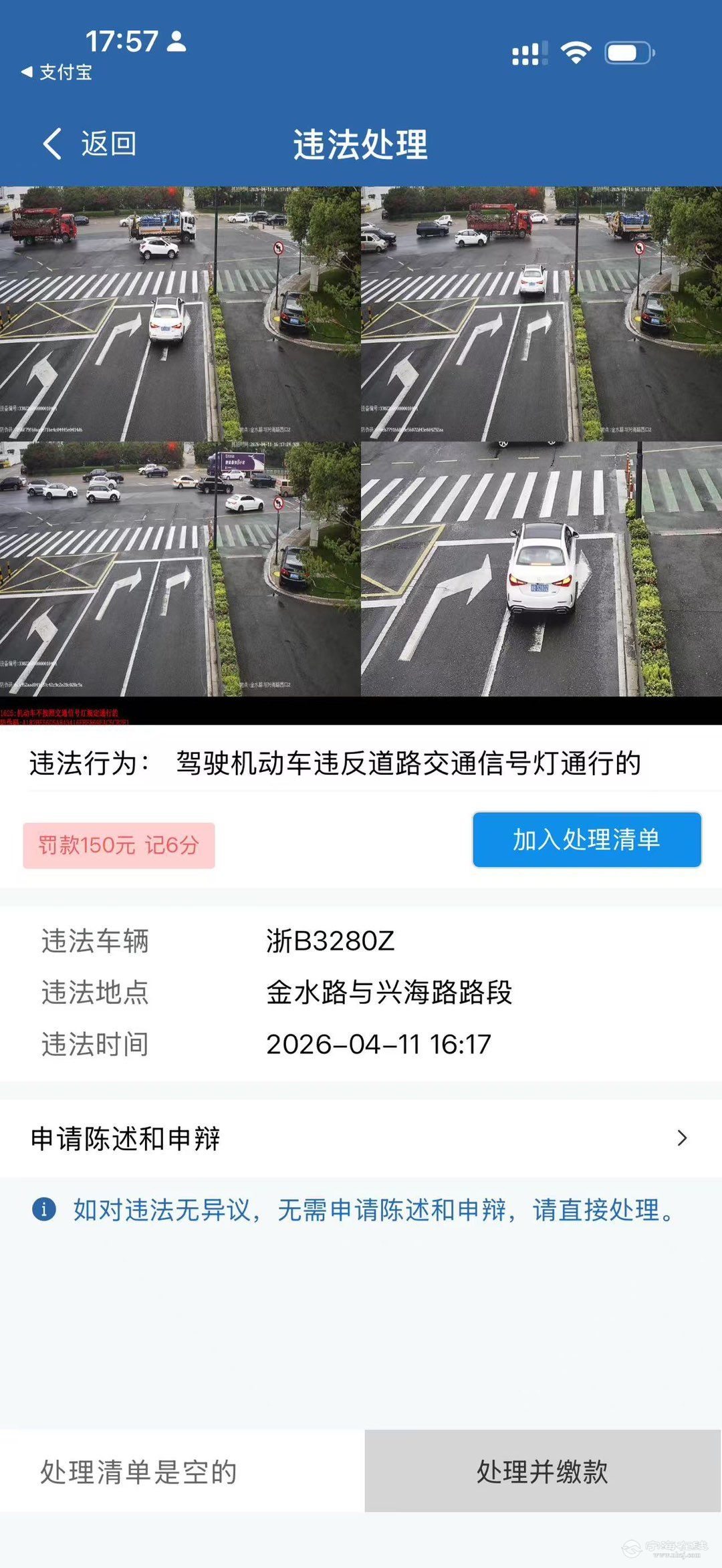The width and height of the screenshot is (722, 1568).
Task: Tap 处理并缴款 to process and pay
Action: click(x=542, y=1471)
